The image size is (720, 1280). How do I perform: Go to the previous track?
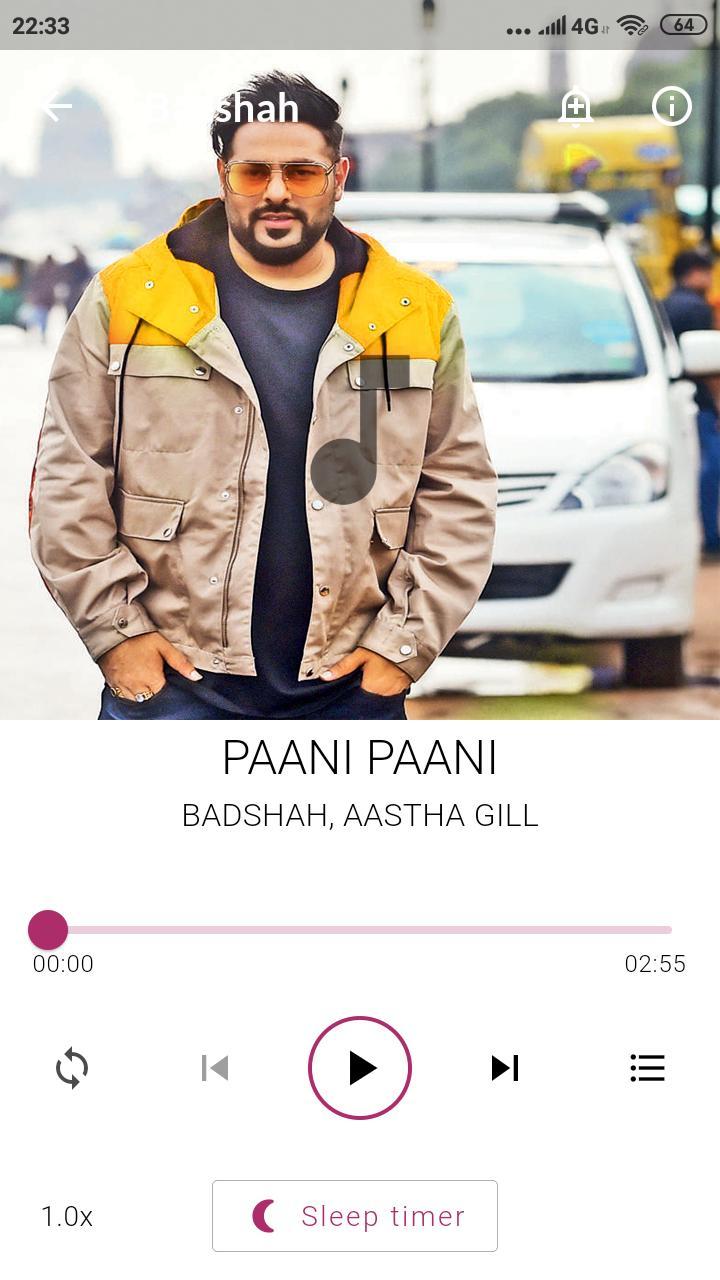(x=215, y=1068)
